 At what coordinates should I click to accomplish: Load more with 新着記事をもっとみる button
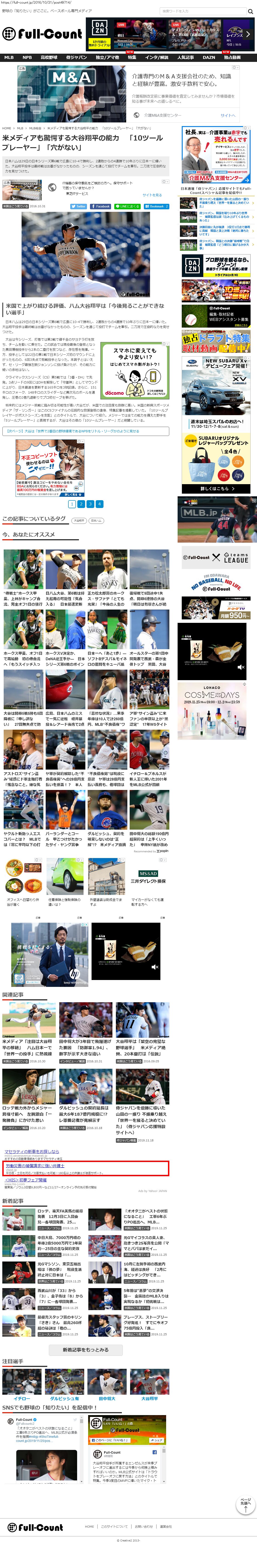click(85, 1350)
